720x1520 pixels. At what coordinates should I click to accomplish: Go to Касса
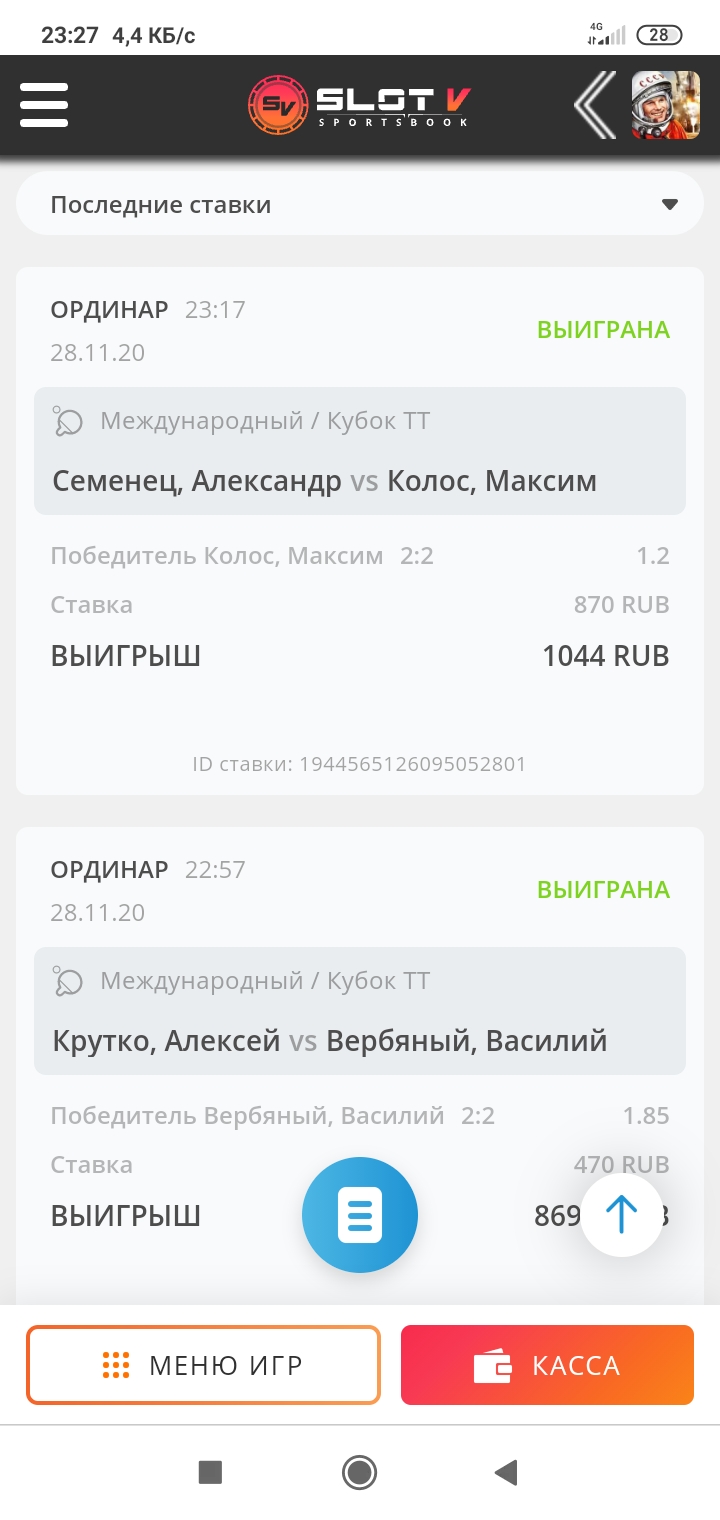[547, 1365]
